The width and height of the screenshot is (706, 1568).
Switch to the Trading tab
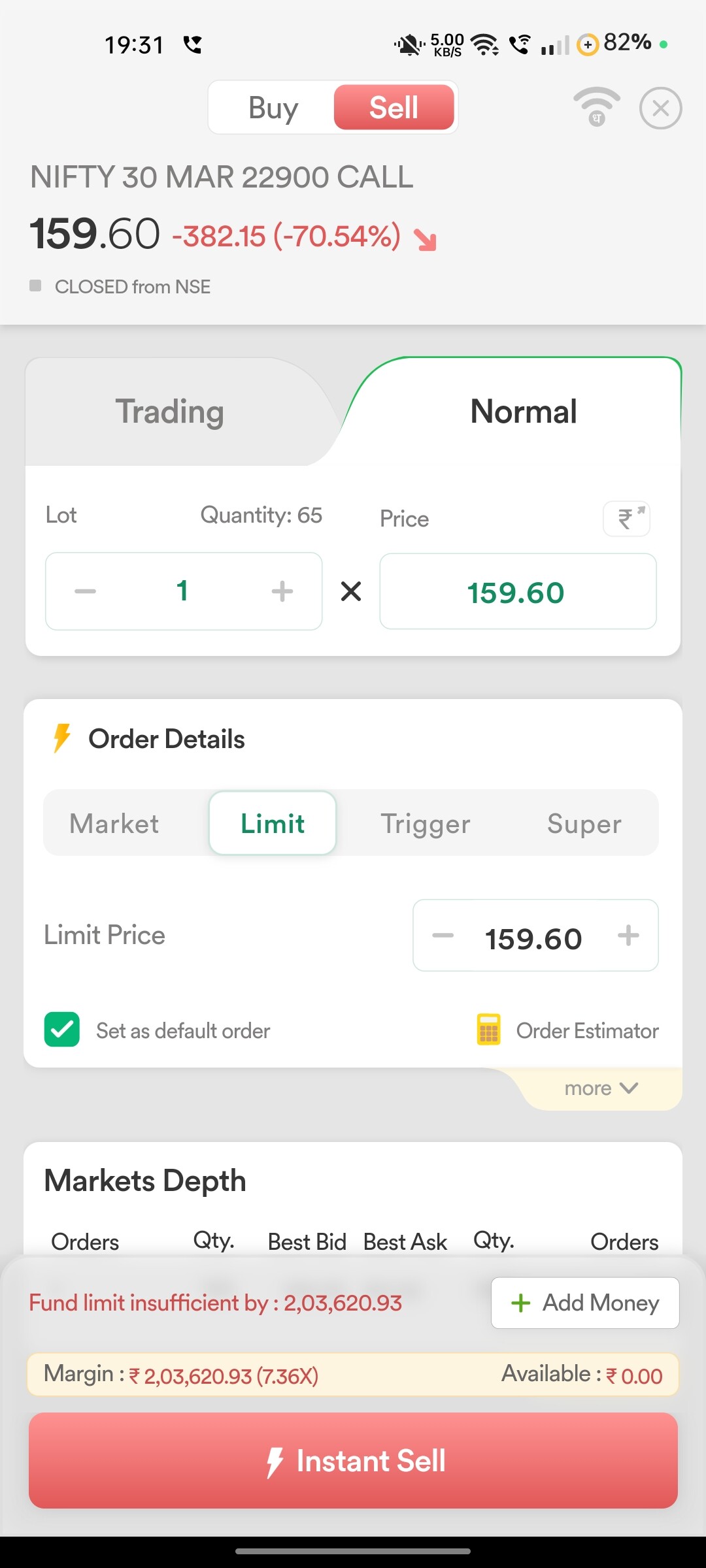pos(170,412)
